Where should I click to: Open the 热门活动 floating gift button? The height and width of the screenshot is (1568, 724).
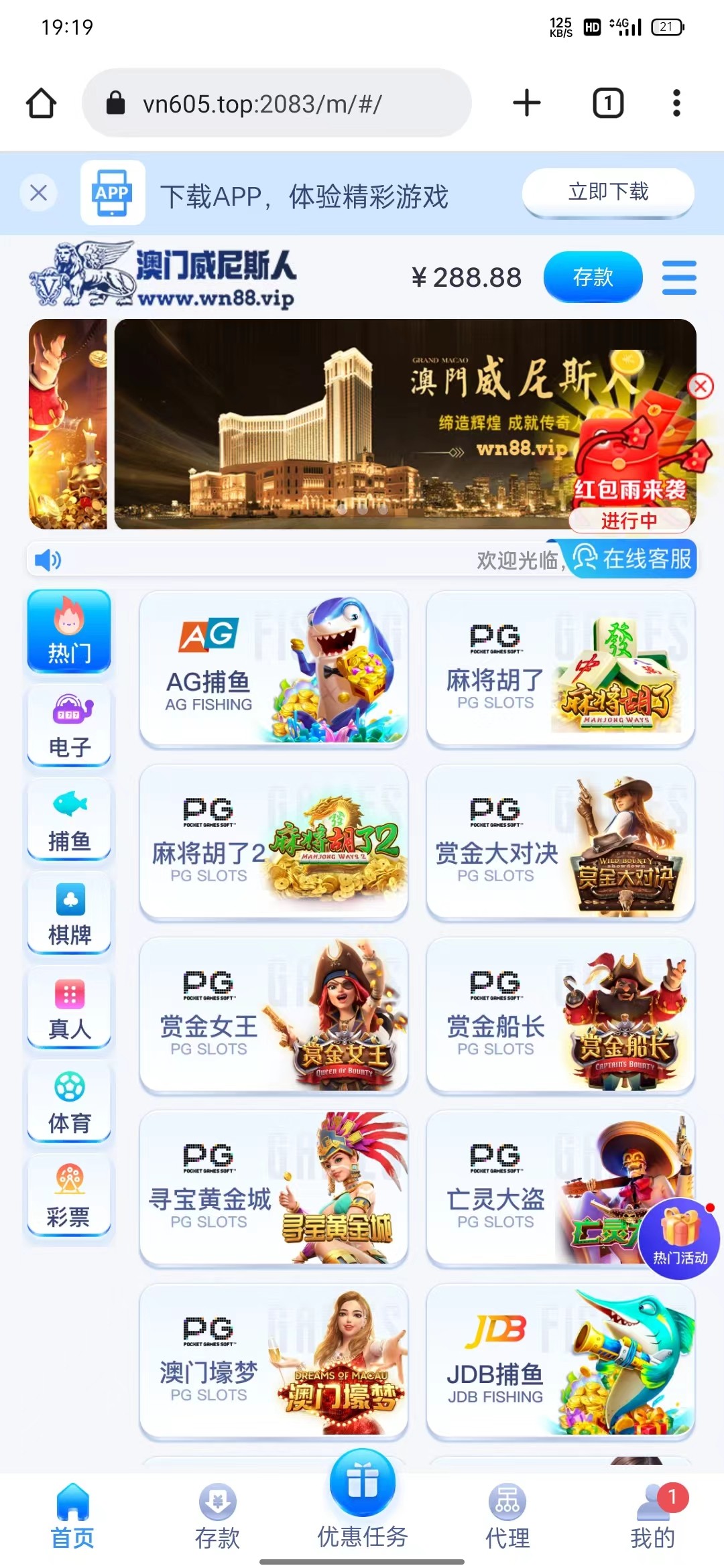click(x=679, y=1238)
